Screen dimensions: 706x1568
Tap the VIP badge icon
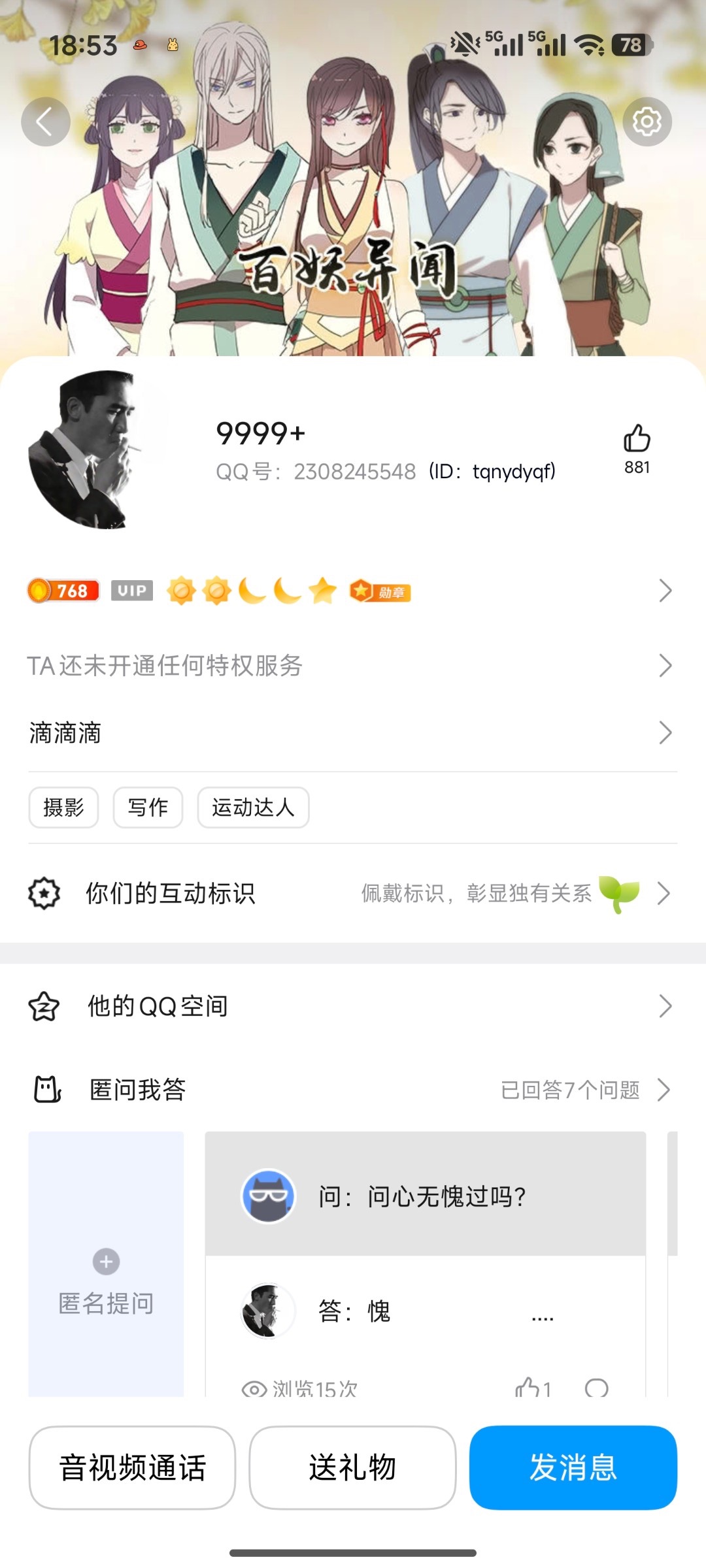[131, 591]
